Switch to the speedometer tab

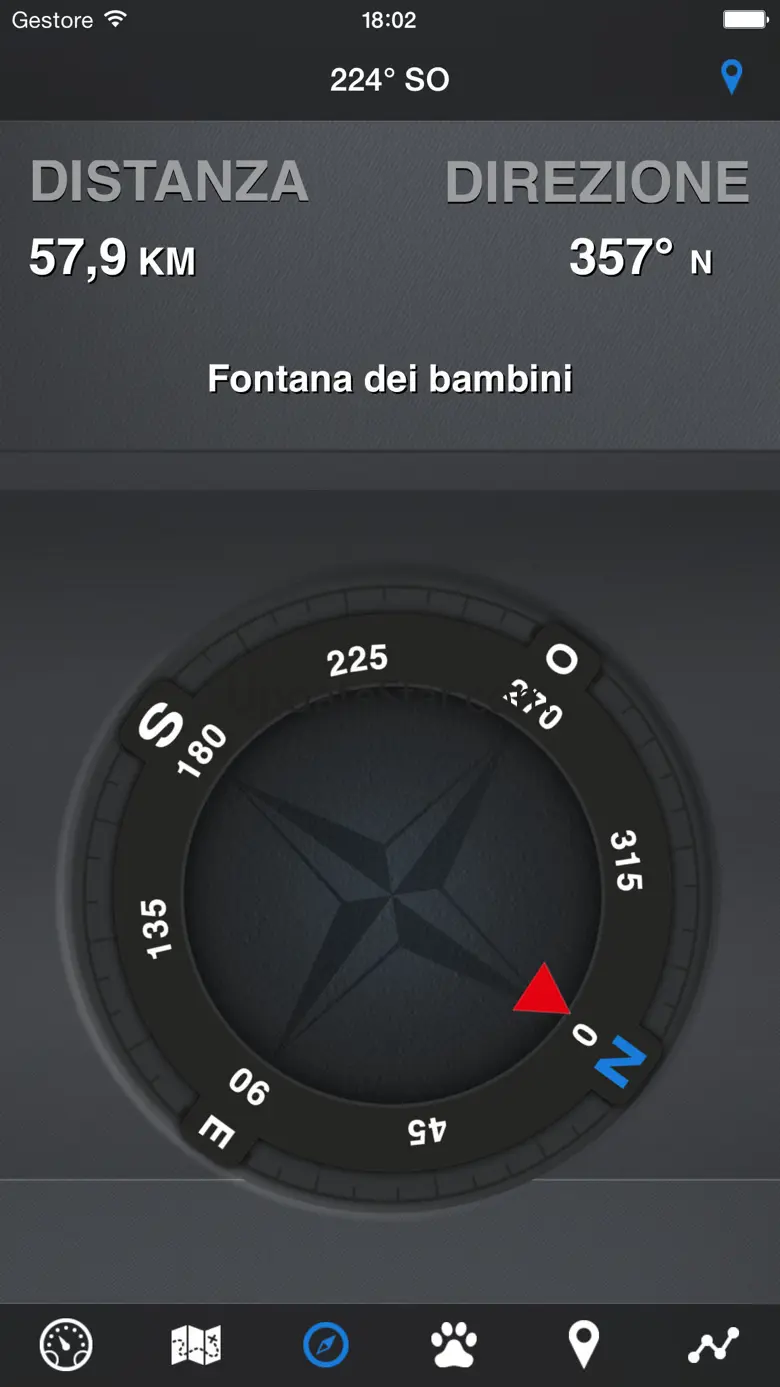tap(66, 1344)
